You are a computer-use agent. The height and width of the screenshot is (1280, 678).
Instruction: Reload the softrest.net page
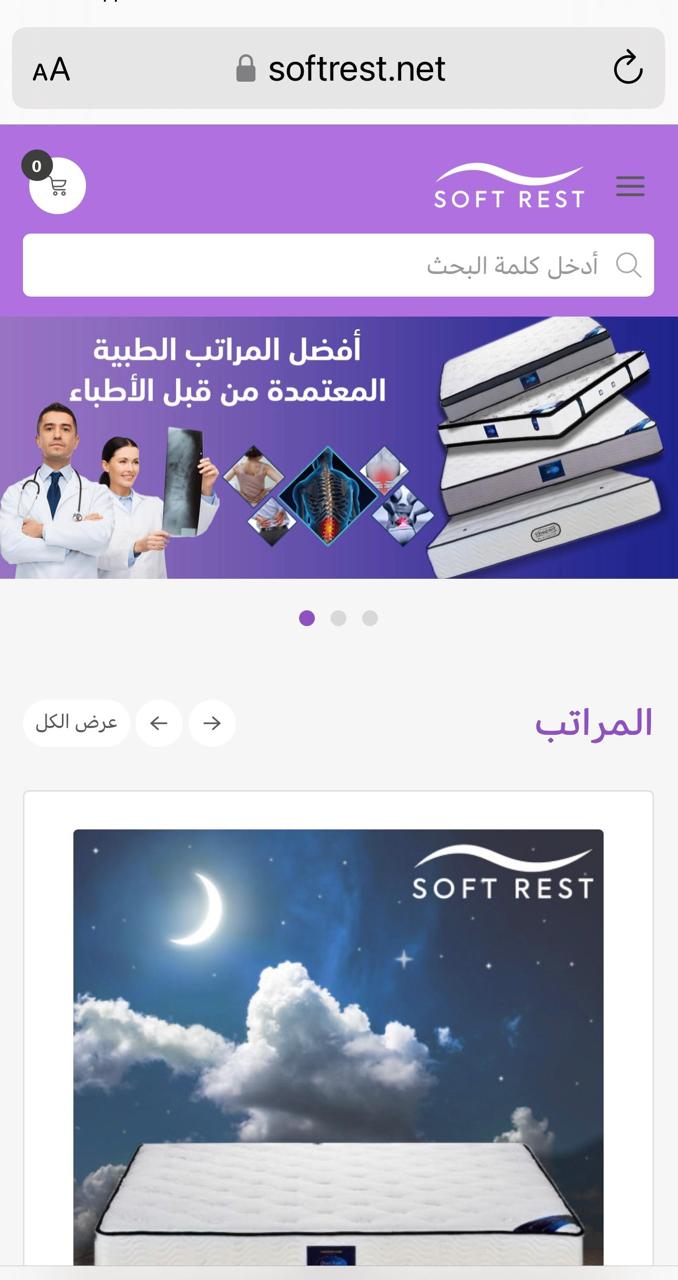627,68
